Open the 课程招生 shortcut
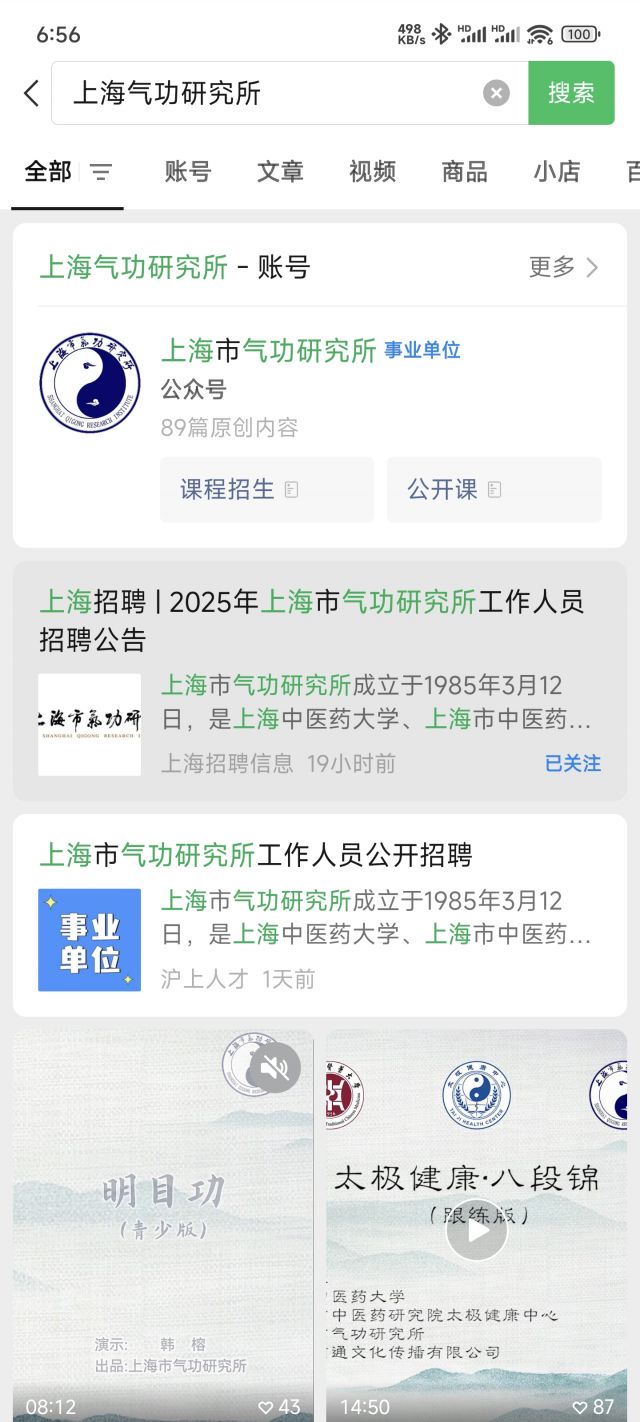The height and width of the screenshot is (1422, 640). (x=266, y=489)
